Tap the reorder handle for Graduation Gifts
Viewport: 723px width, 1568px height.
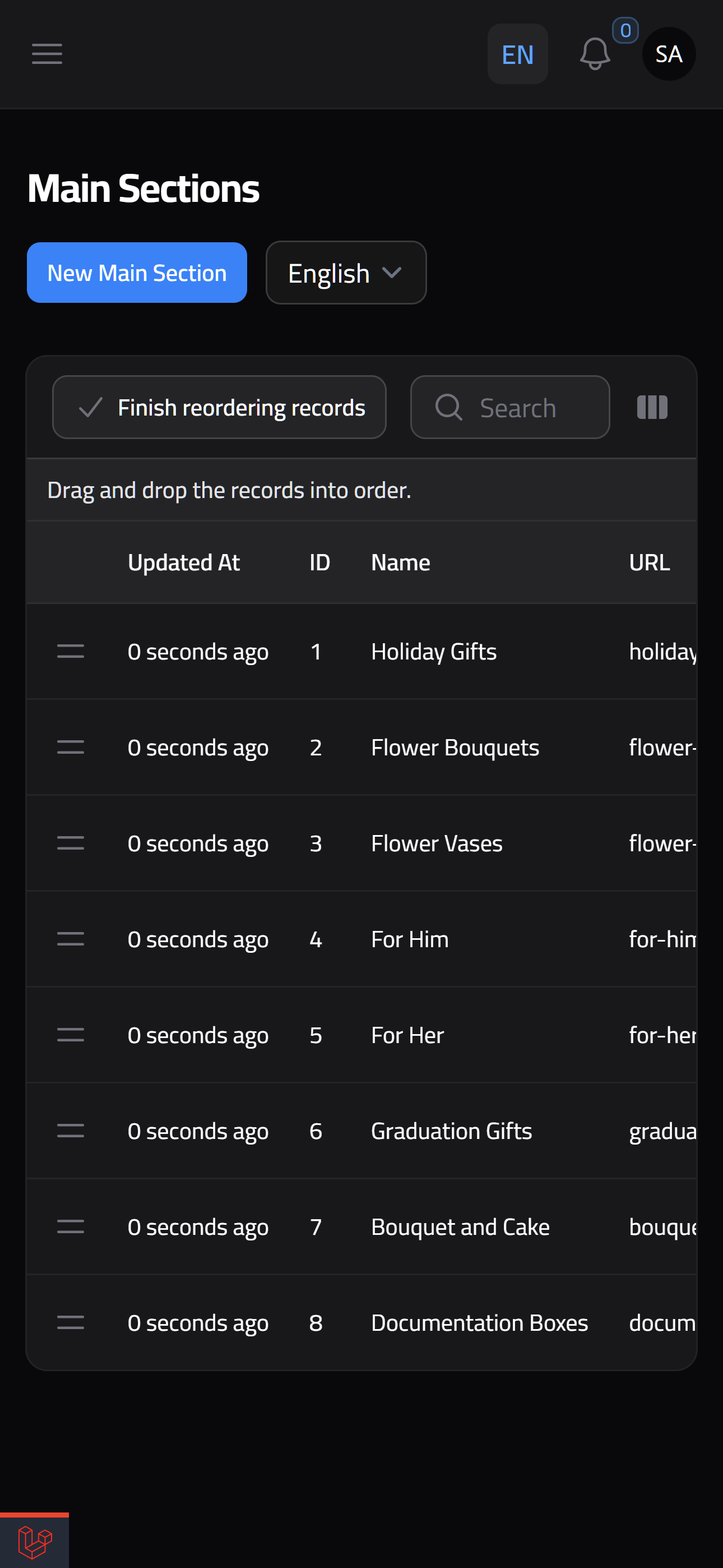coord(71,1131)
